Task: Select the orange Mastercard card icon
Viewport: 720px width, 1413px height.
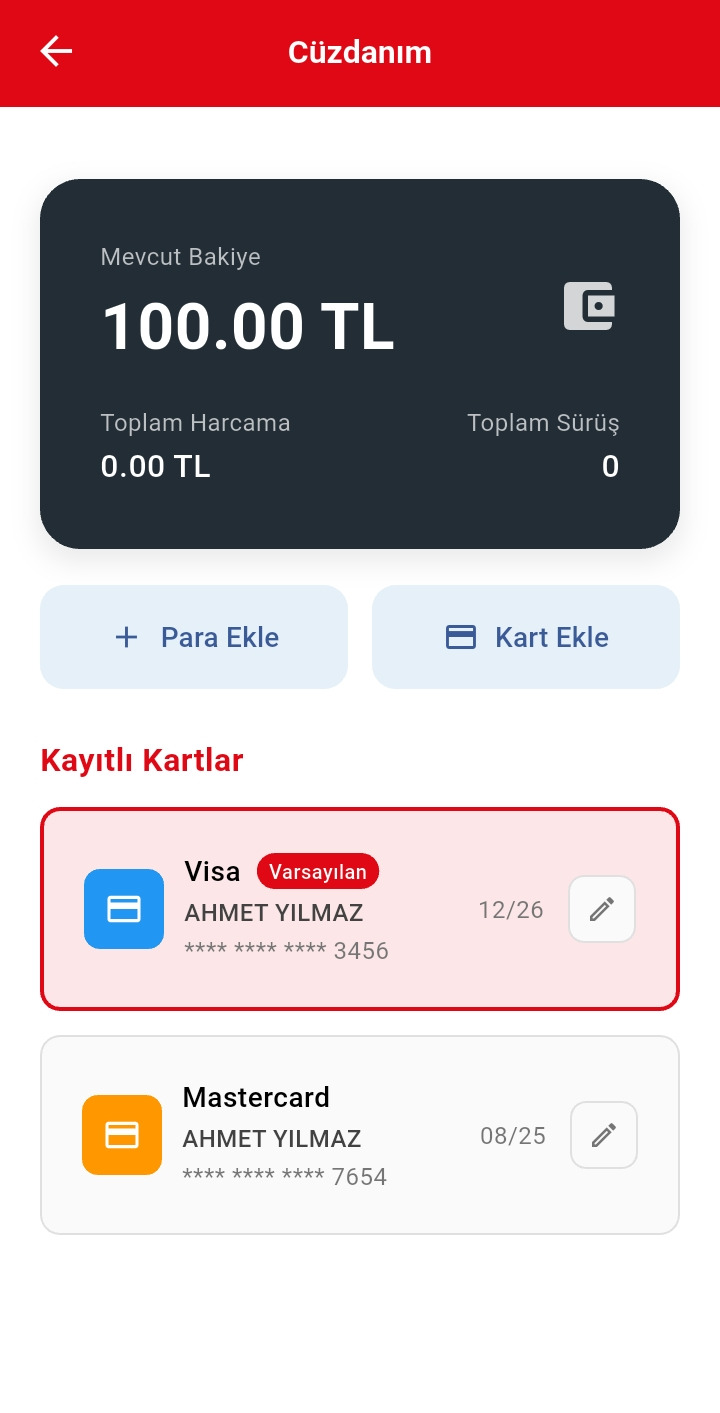Action: (122, 1134)
